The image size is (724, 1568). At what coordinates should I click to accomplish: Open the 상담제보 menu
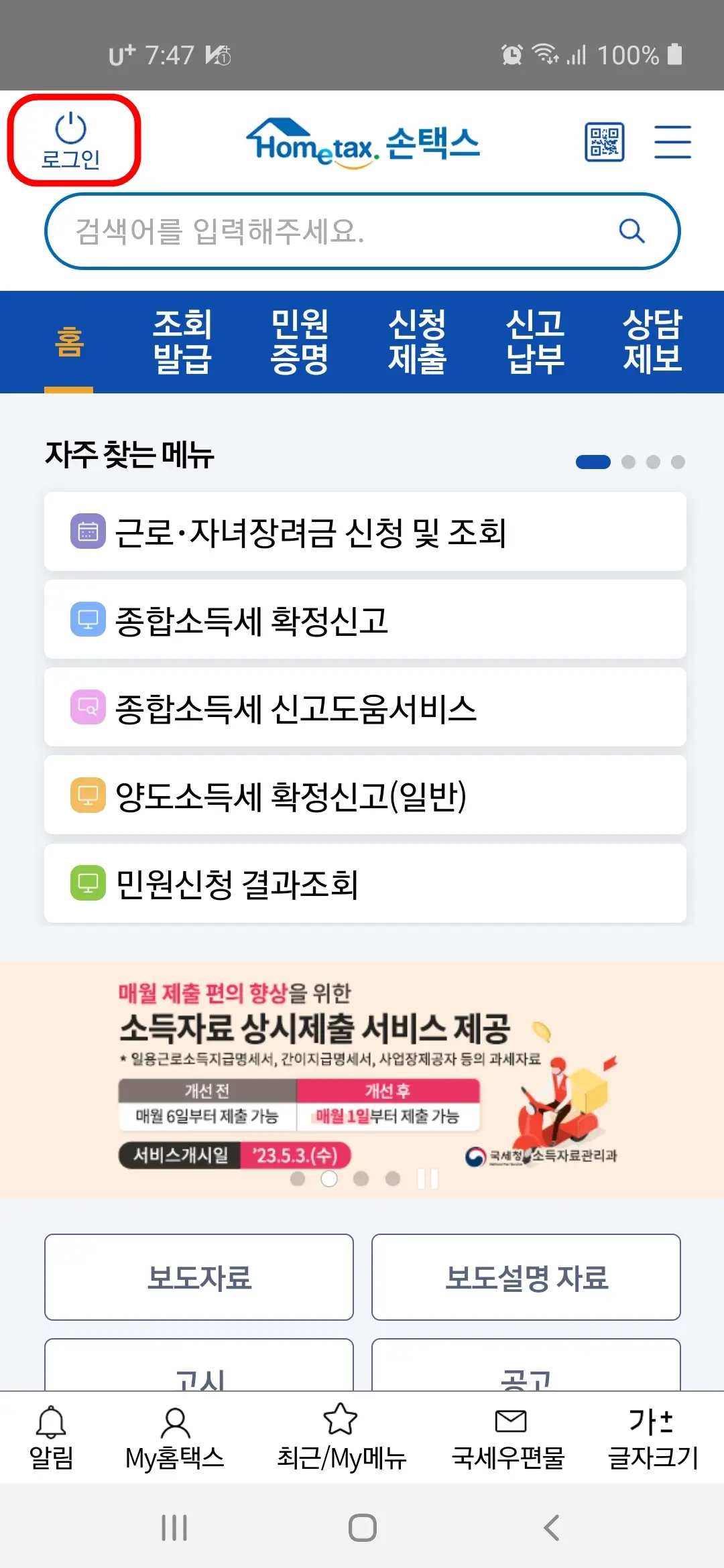(652, 342)
